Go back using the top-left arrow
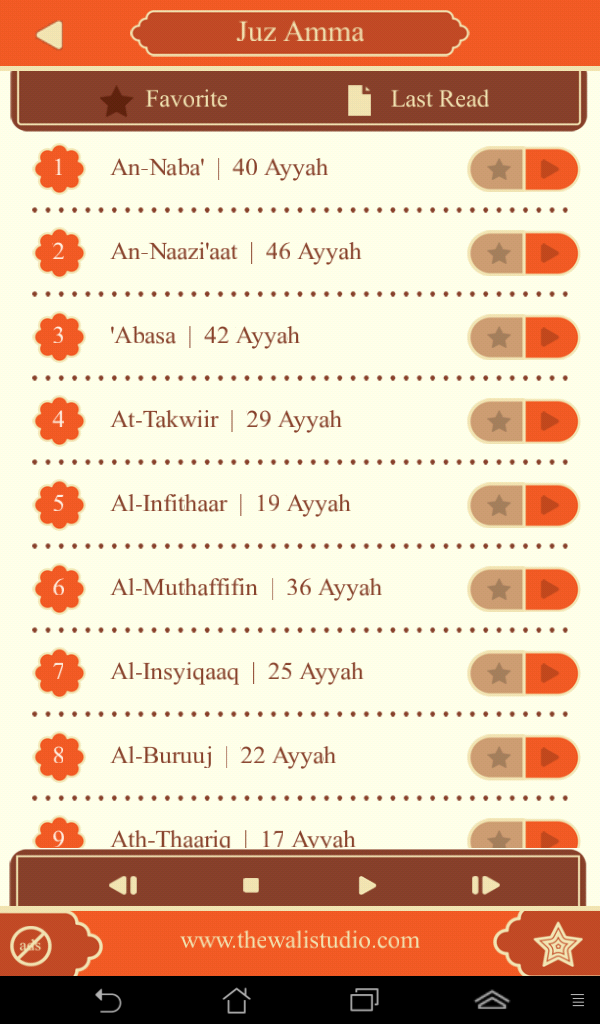 (49, 35)
